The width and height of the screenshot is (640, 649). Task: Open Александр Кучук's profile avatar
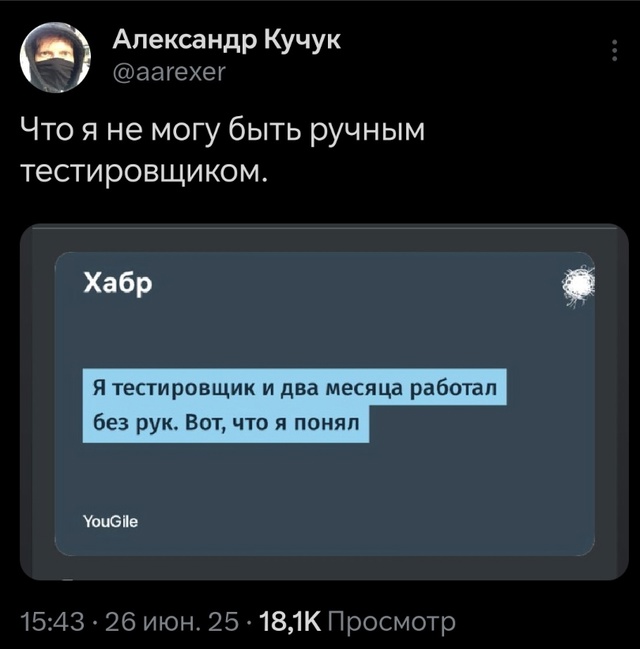pos(55,60)
